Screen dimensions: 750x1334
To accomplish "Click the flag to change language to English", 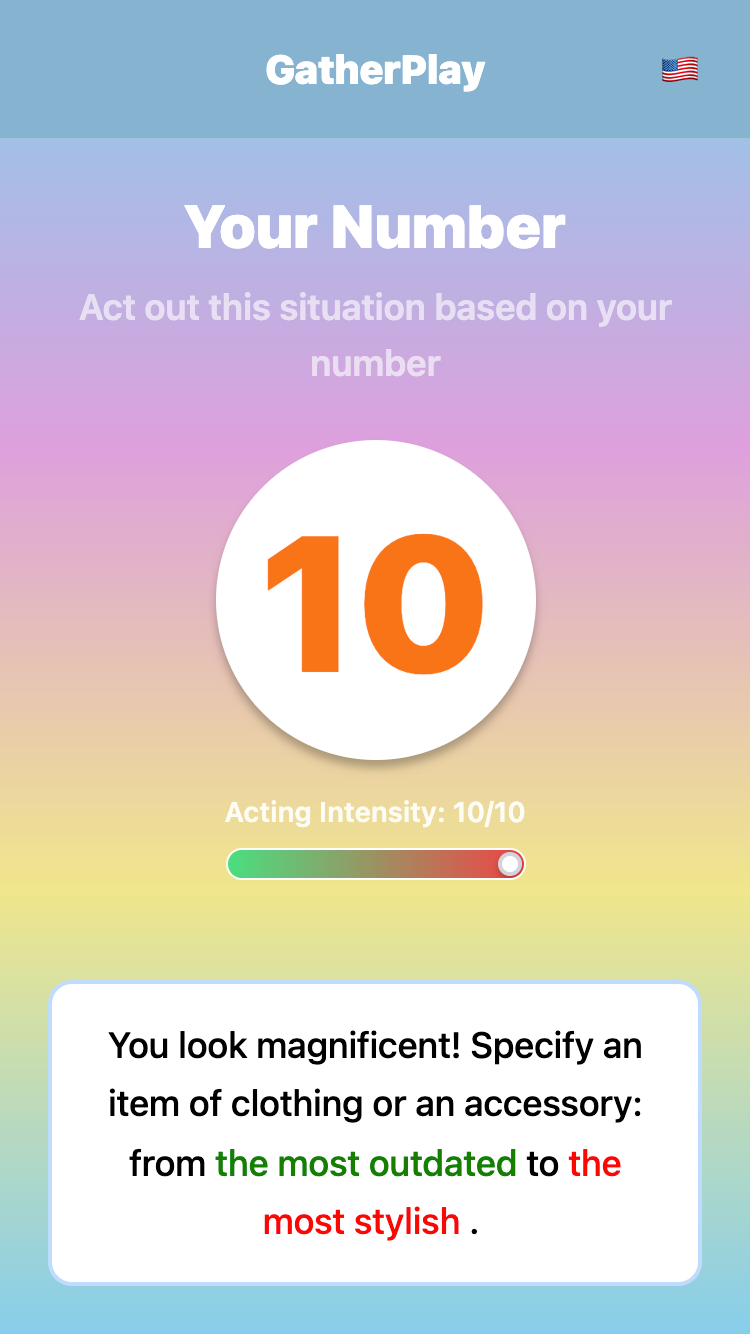I will click(x=678, y=69).
